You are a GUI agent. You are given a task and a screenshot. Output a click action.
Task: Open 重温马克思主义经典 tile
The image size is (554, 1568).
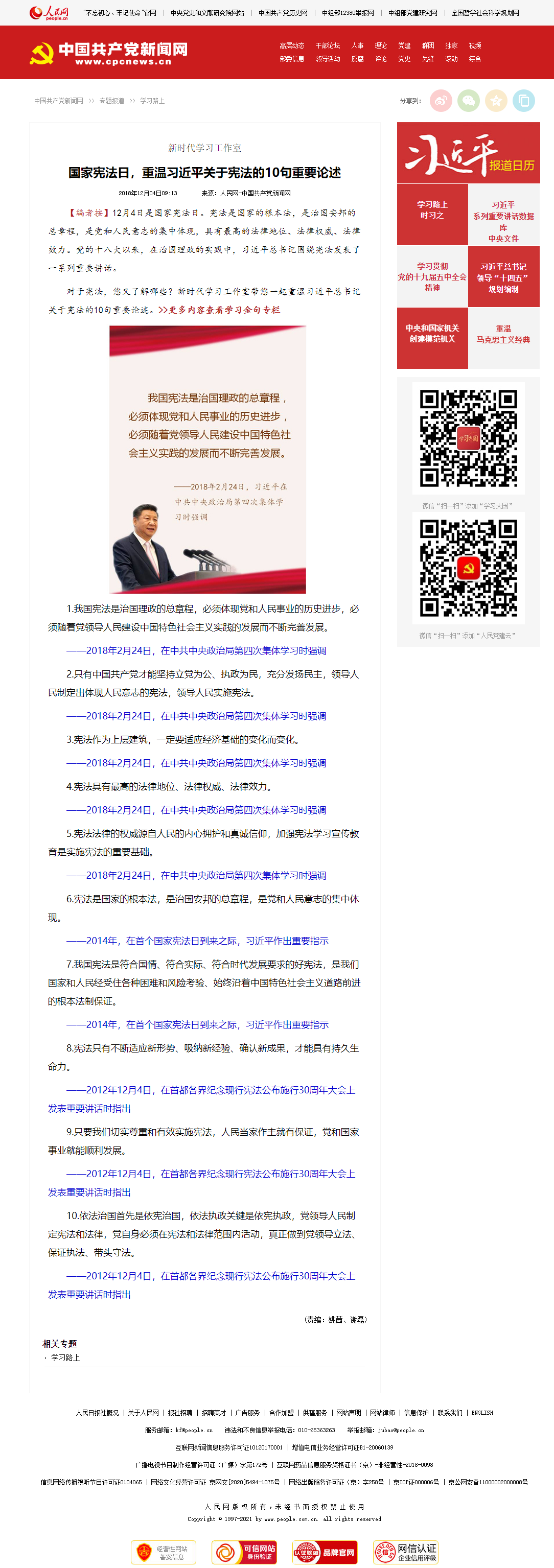tap(503, 334)
